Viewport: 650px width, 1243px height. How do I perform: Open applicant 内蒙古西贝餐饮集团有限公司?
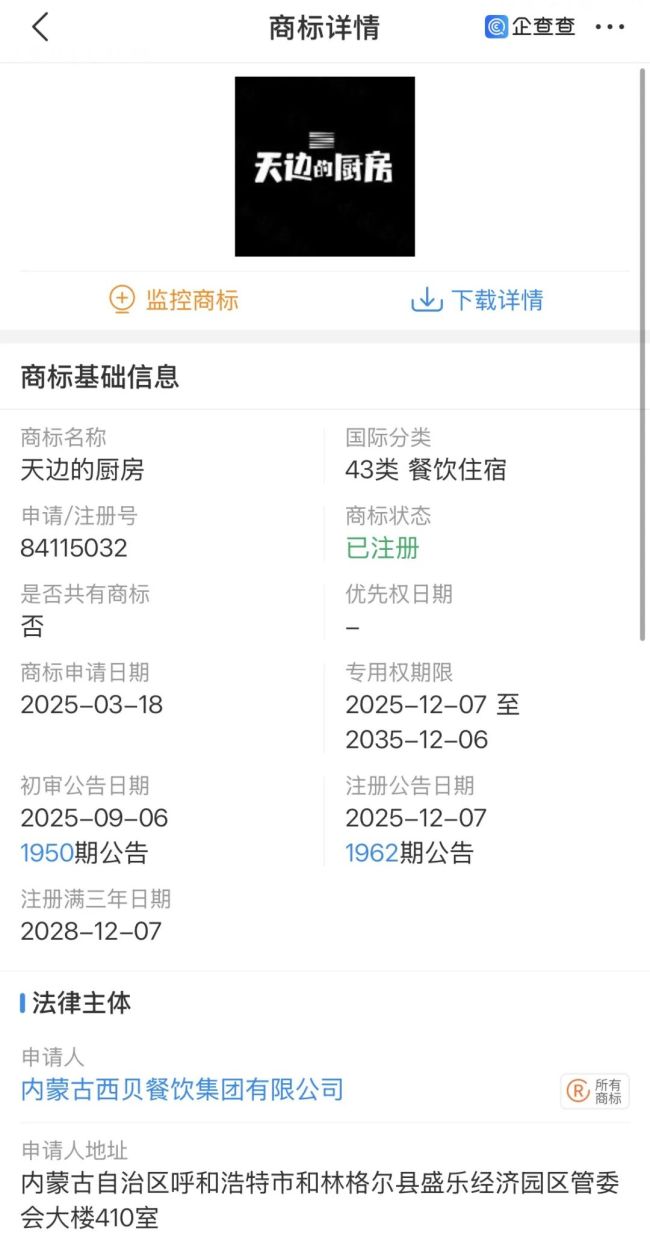182,1089
